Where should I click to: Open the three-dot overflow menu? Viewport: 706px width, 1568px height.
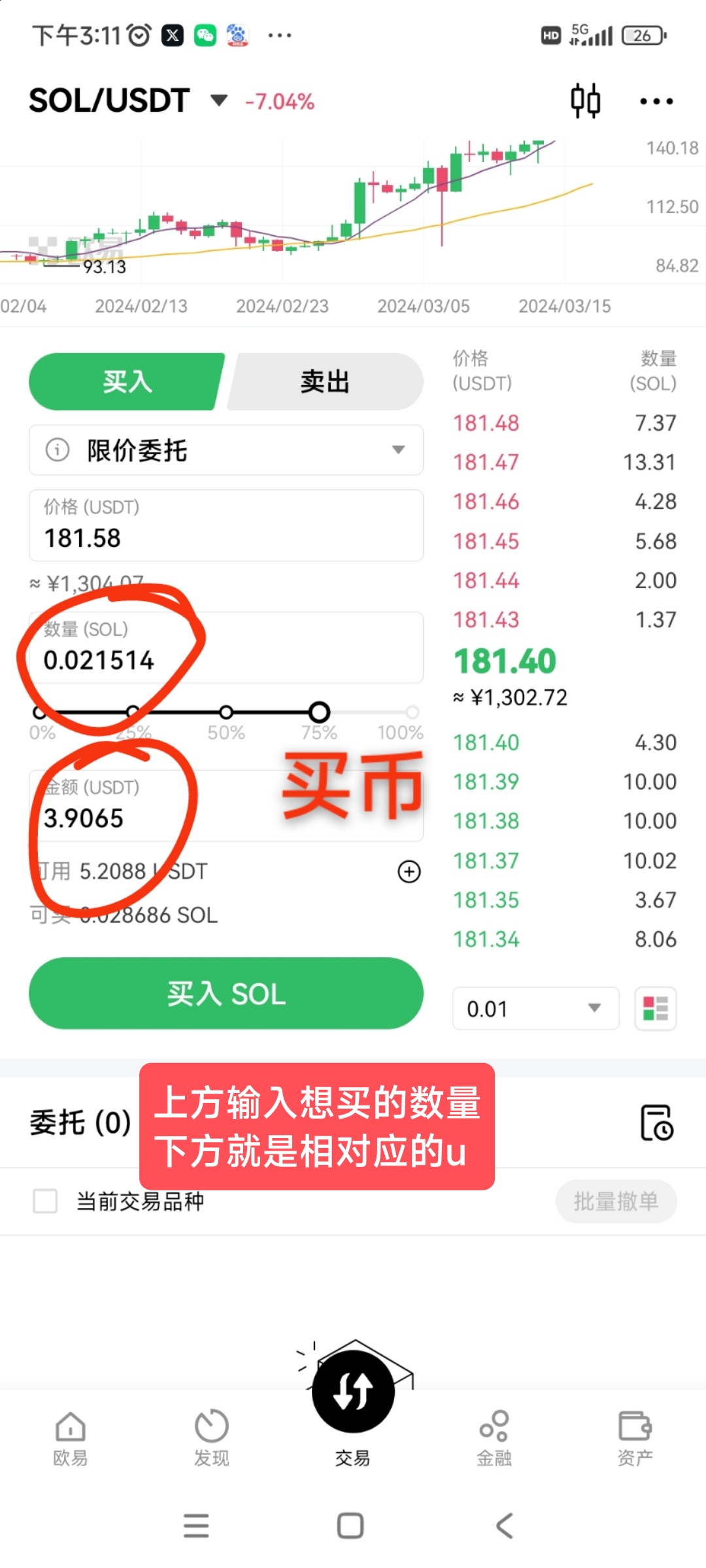[x=656, y=101]
